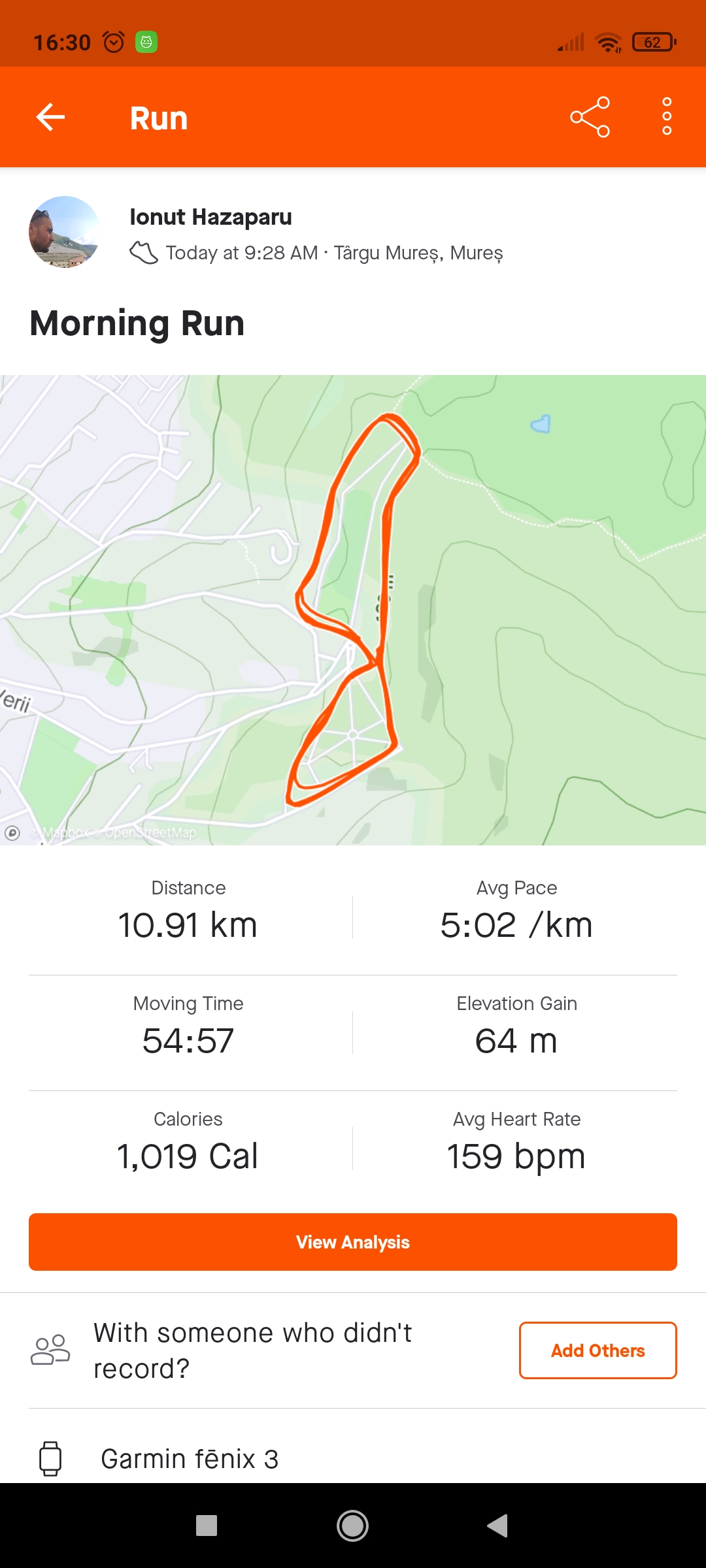Image resolution: width=706 pixels, height=1568 pixels.
Task: Open Ionut Hazaparu's profile picture
Action: tap(64, 232)
